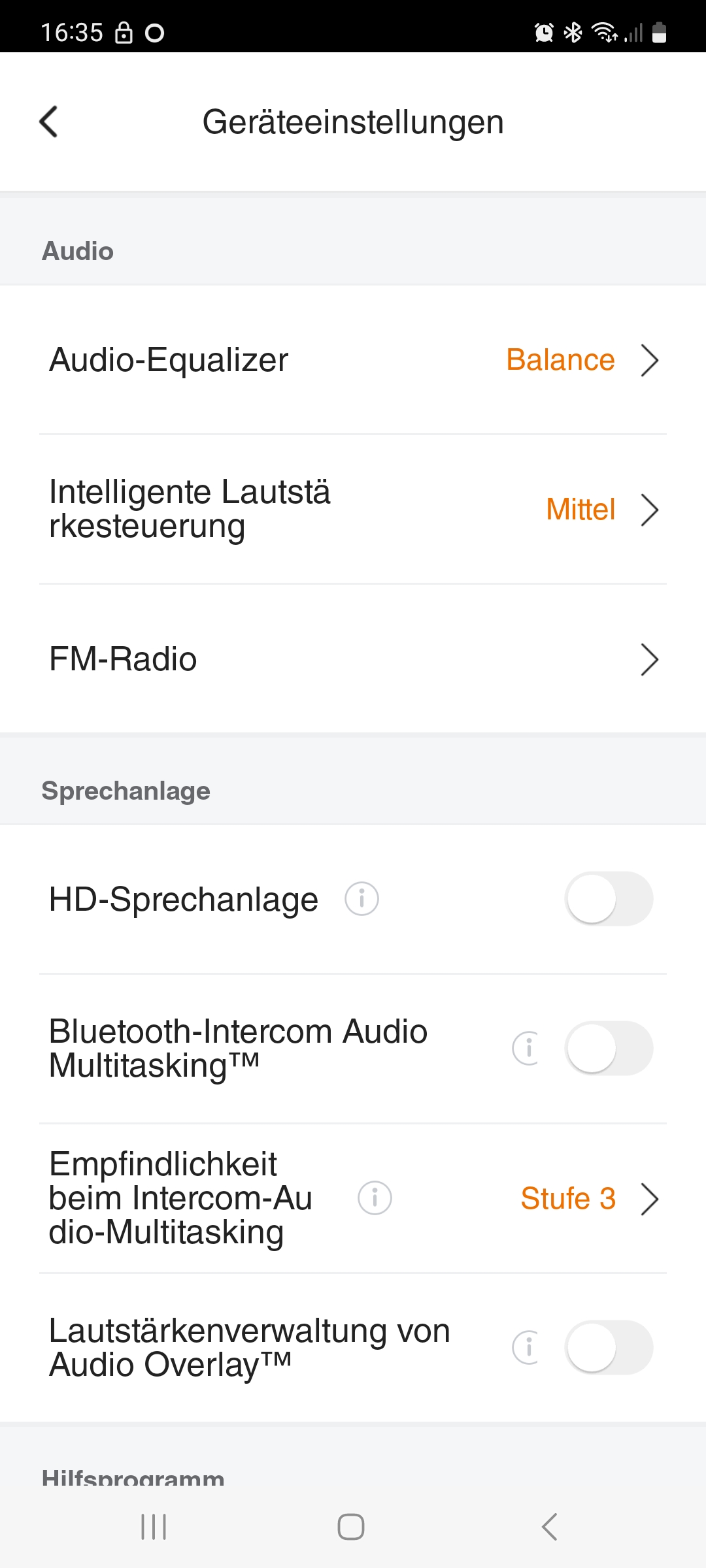Open the FM-Radio settings
This screenshot has height=1568, width=706.
pyautogui.click(x=353, y=659)
